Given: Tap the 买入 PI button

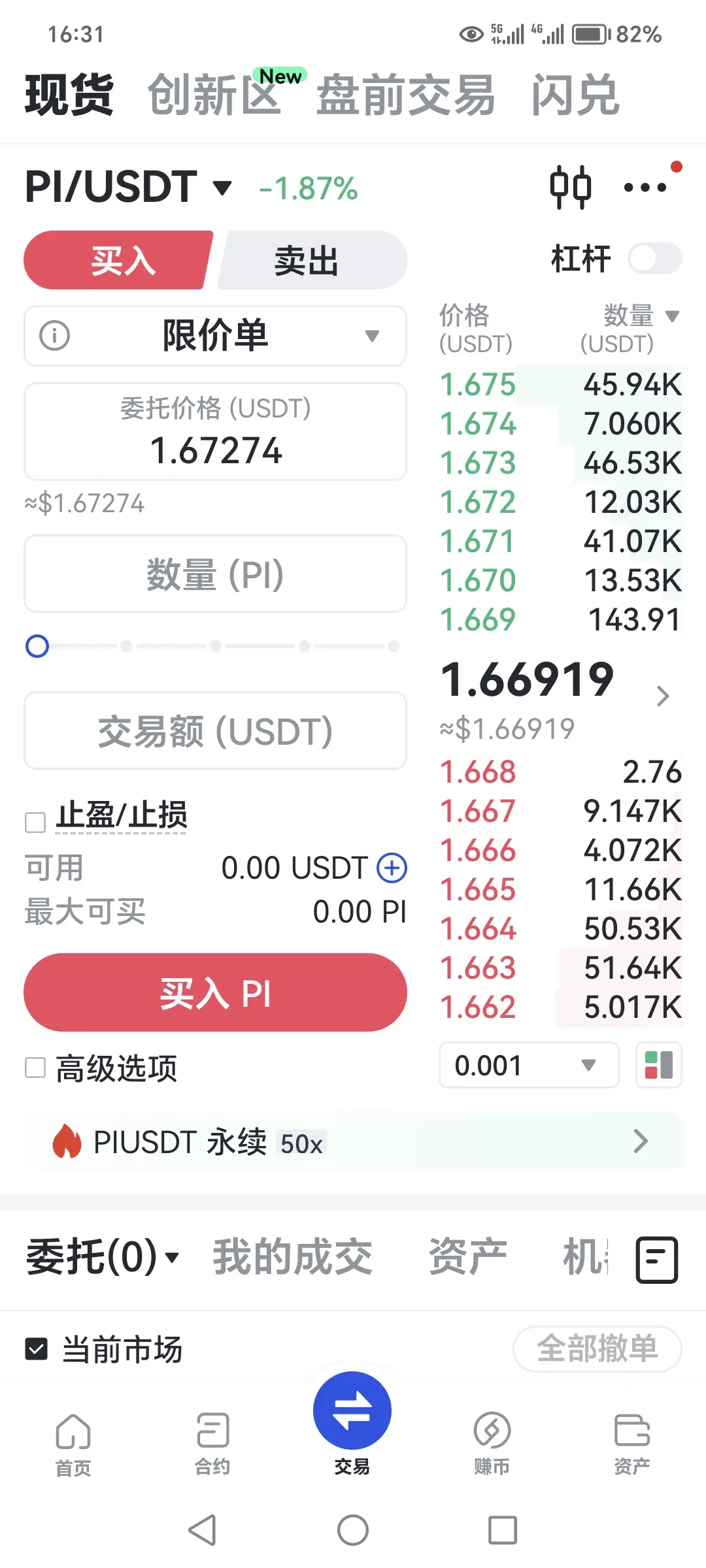Looking at the screenshot, I should point(215,992).
